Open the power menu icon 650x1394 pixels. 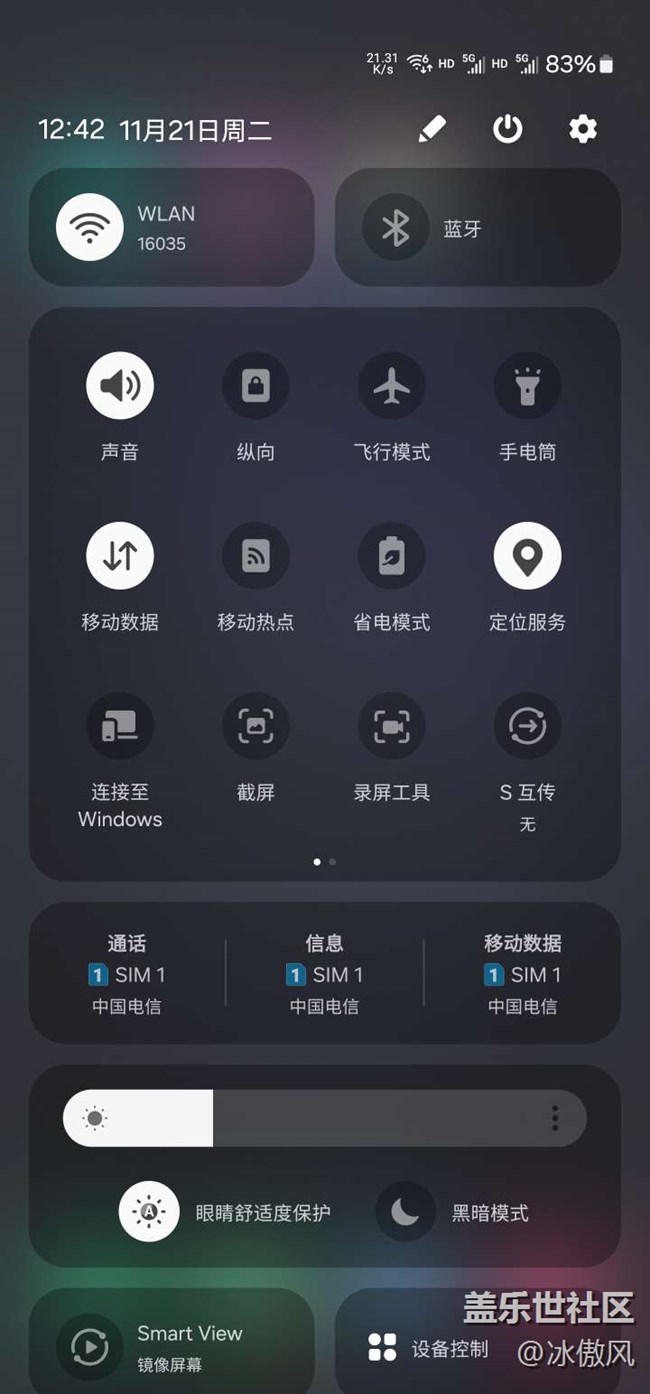click(508, 129)
